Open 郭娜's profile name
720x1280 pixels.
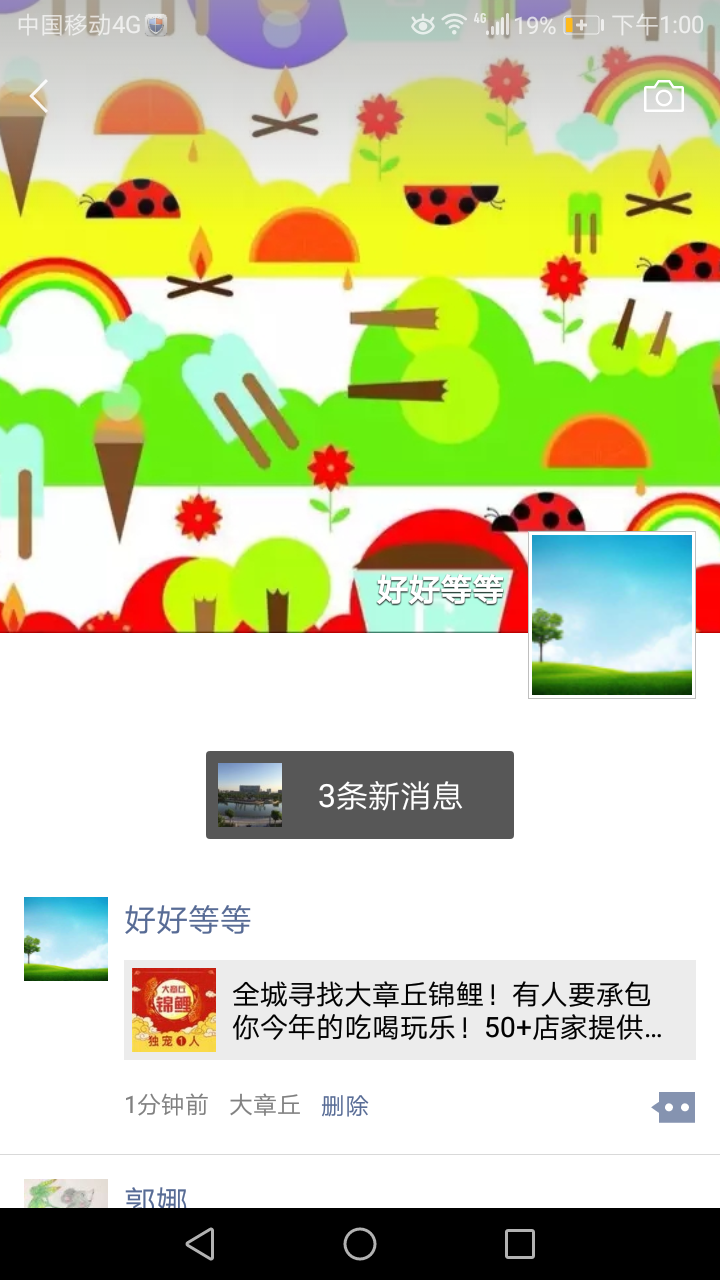(x=156, y=1196)
